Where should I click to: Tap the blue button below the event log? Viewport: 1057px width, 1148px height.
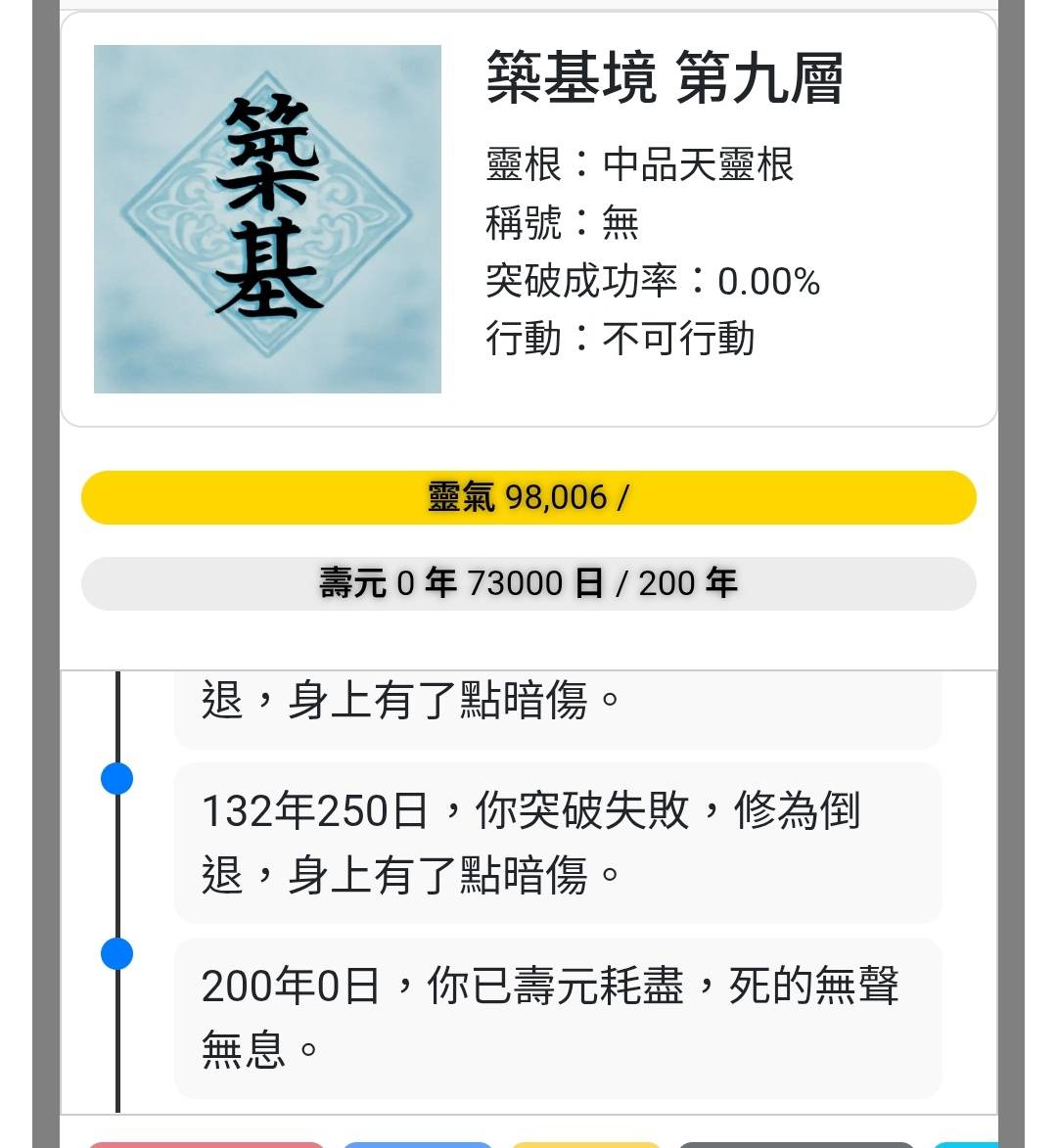pyautogui.click(x=418, y=1143)
